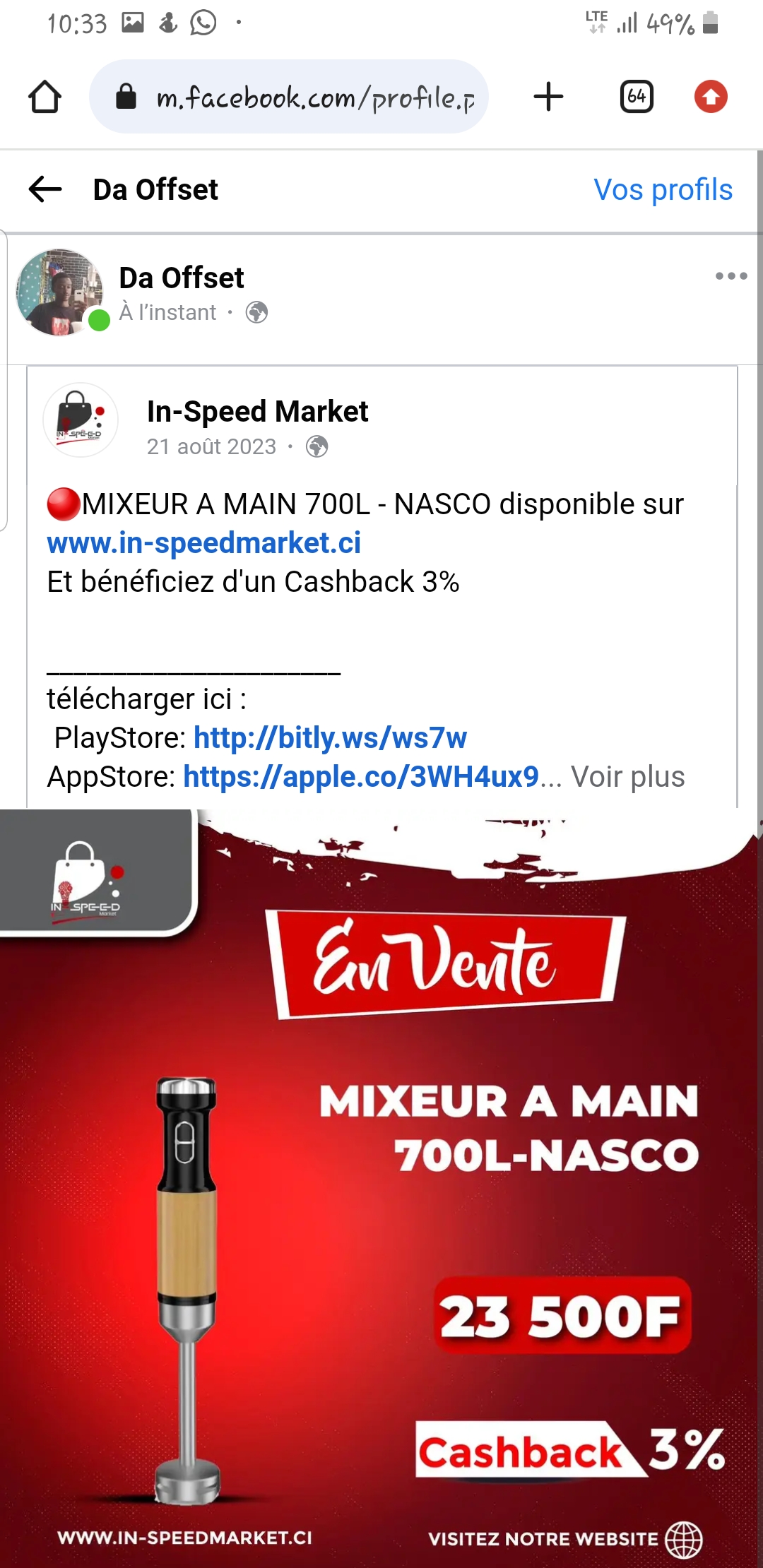Open a new browser tab

pyautogui.click(x=548, y=97)
